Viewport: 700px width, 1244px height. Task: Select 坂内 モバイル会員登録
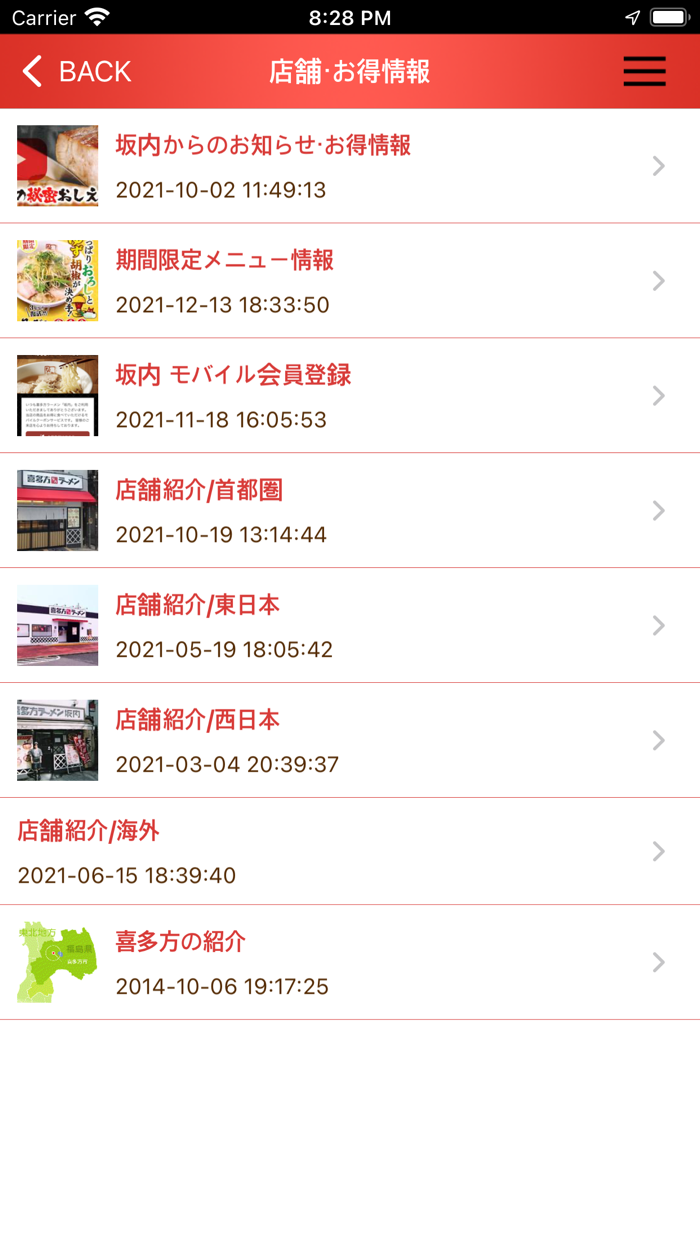click(350, 396)
